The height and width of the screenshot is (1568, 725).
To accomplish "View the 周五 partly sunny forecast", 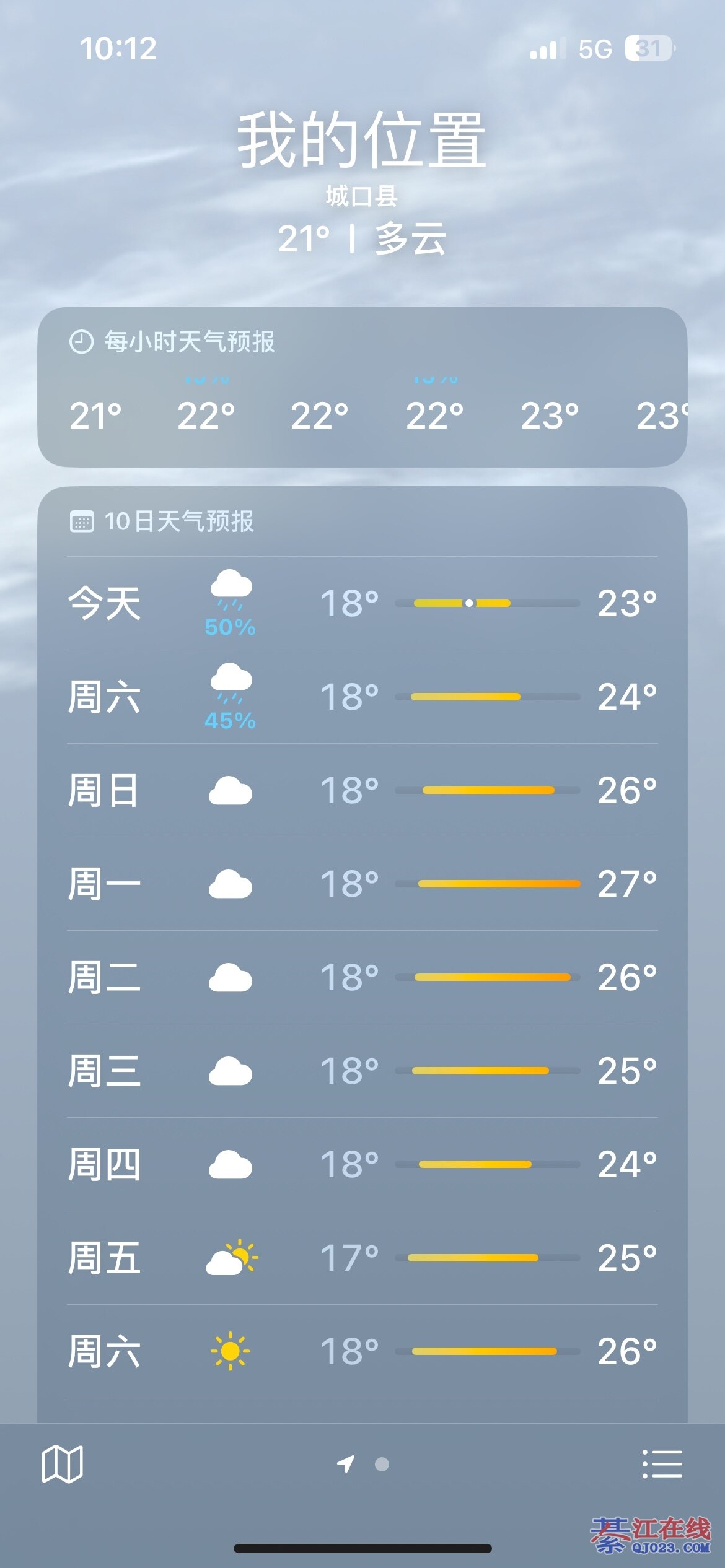I will (x=362, y=1258).
